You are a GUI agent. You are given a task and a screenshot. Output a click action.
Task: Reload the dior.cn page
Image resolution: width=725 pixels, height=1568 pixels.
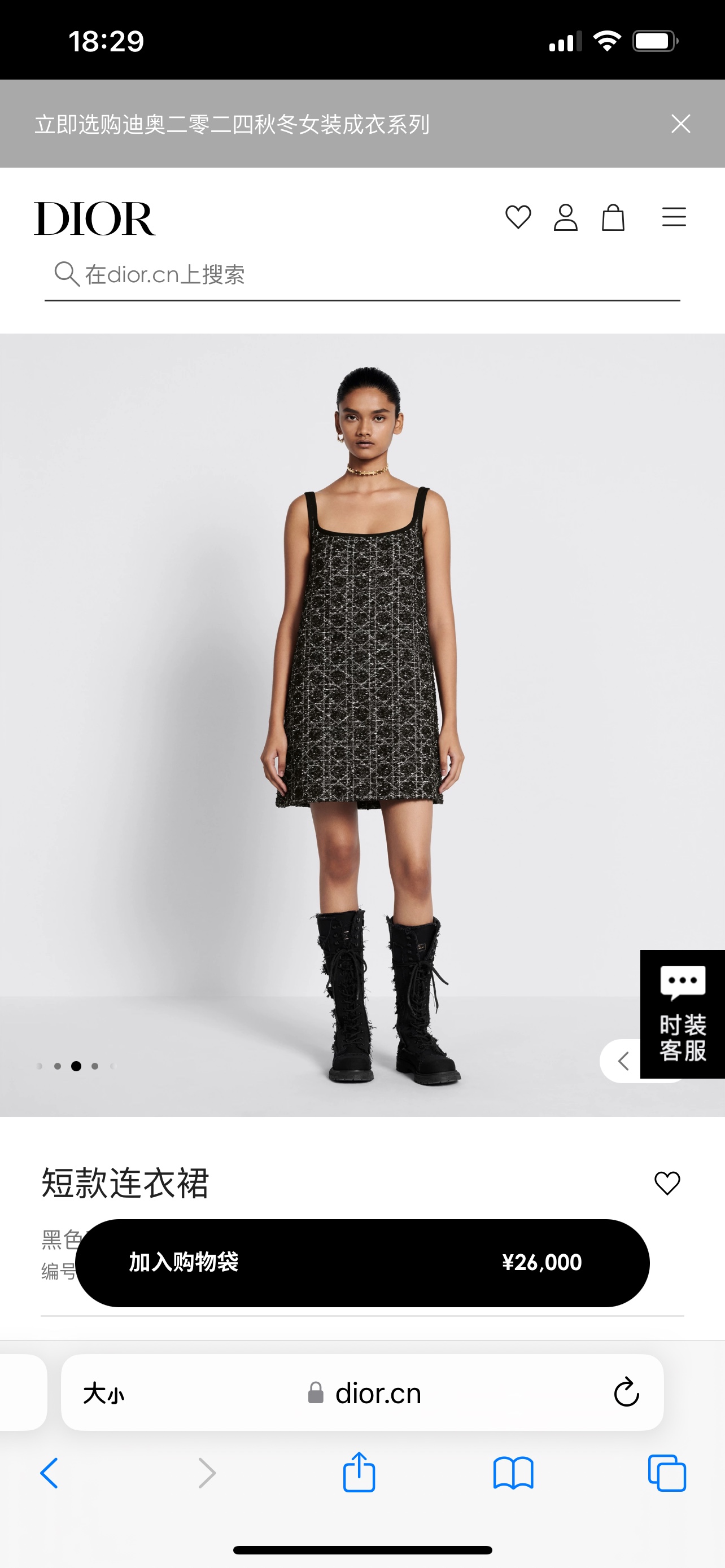coord(626,1392)
